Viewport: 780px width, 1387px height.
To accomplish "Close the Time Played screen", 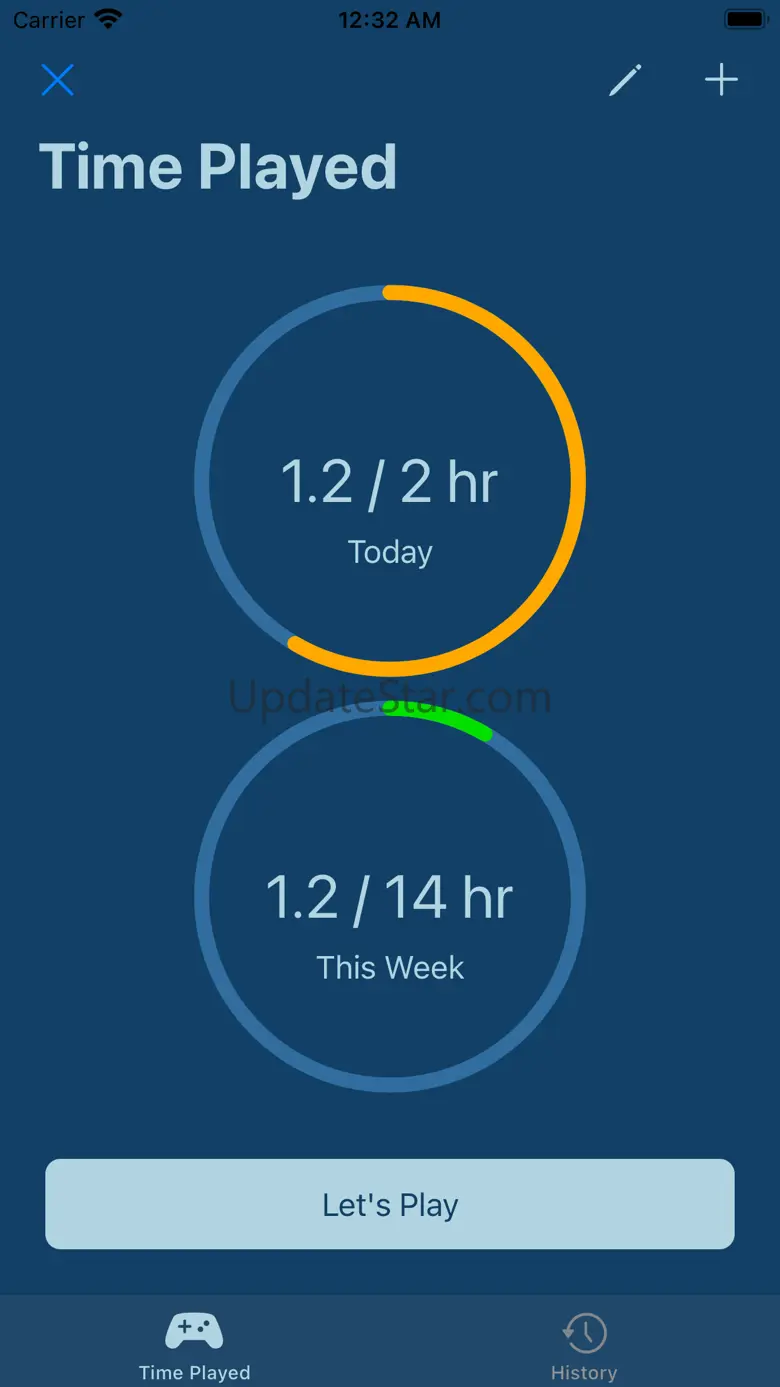I will pos(58,80).
